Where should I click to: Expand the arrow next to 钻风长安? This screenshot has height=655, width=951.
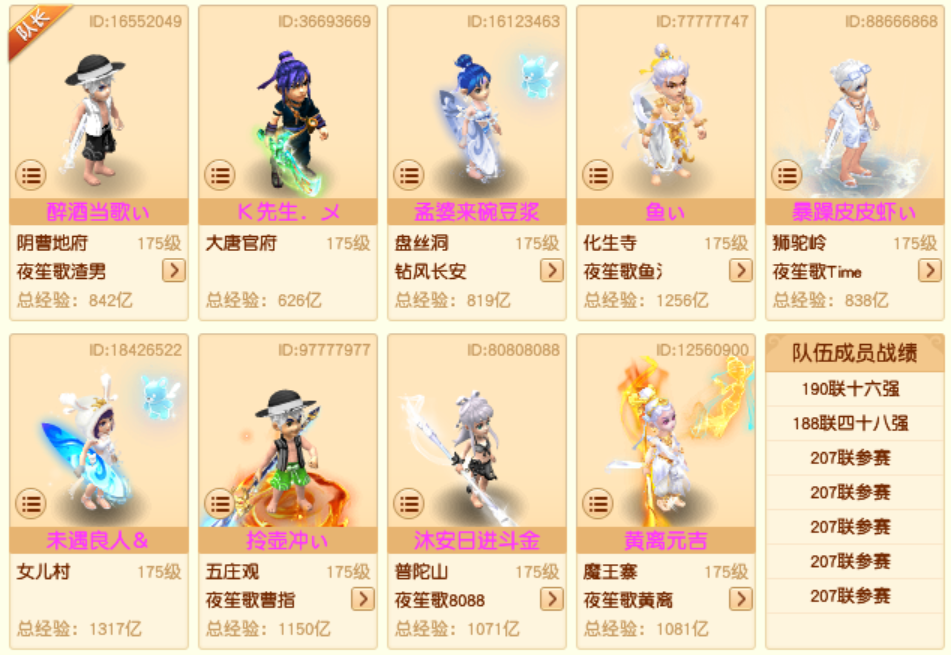pos(551,270)
